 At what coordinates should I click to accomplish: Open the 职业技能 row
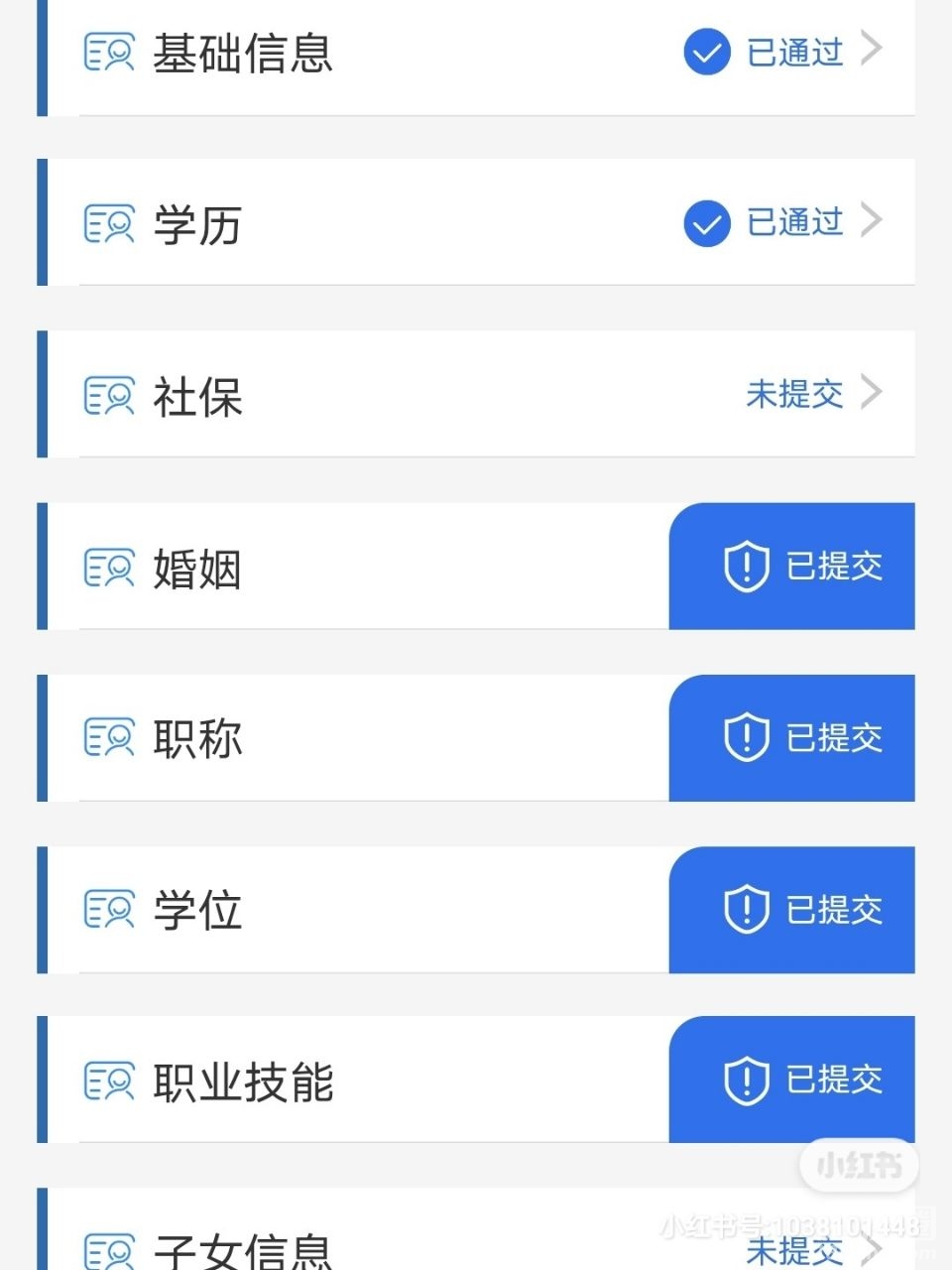click(x=397, y=1081)
